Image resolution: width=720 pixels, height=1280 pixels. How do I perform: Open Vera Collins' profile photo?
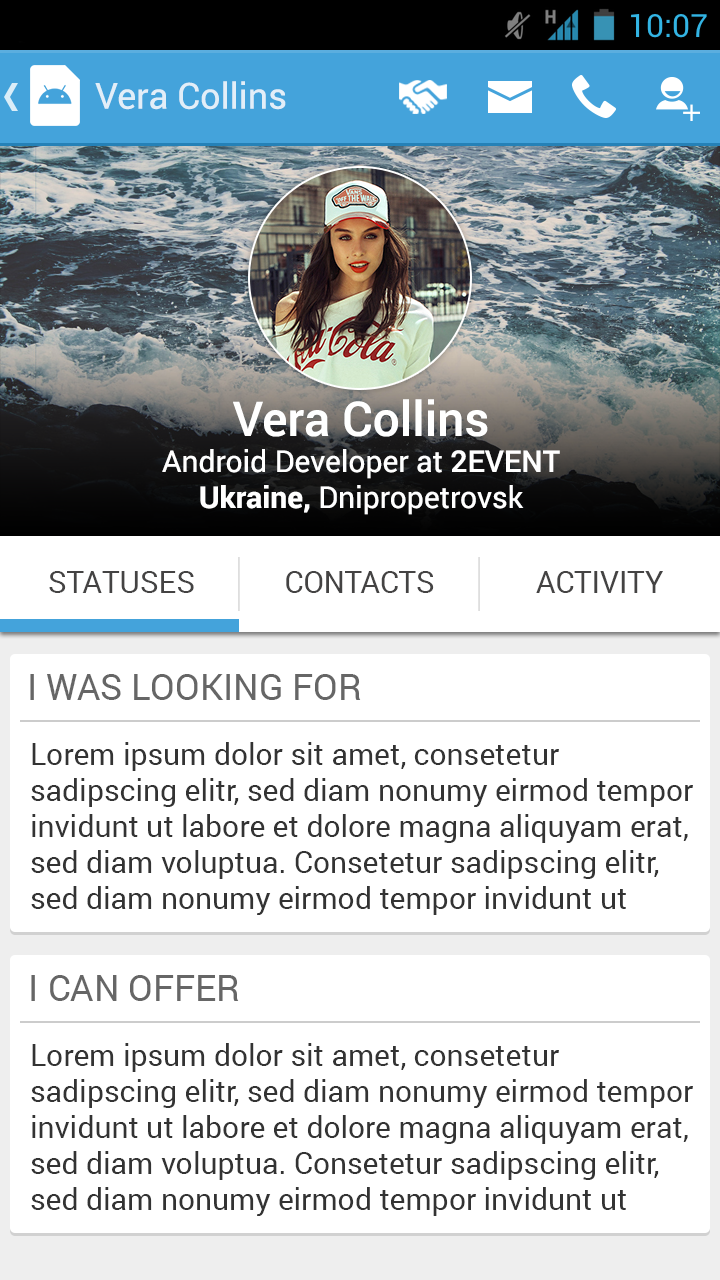tap(360, 277)
